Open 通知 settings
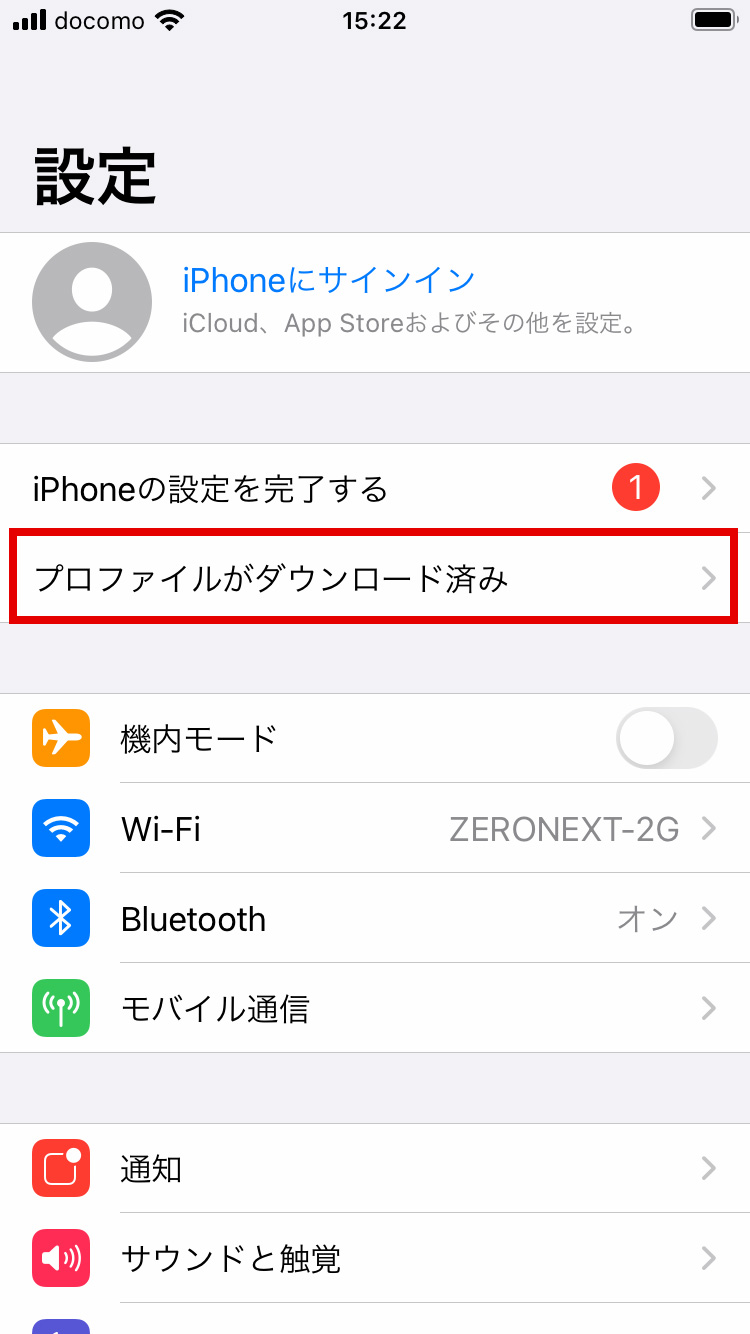The height and width of the screenshot is (1334, 750). pos(375,1168)
